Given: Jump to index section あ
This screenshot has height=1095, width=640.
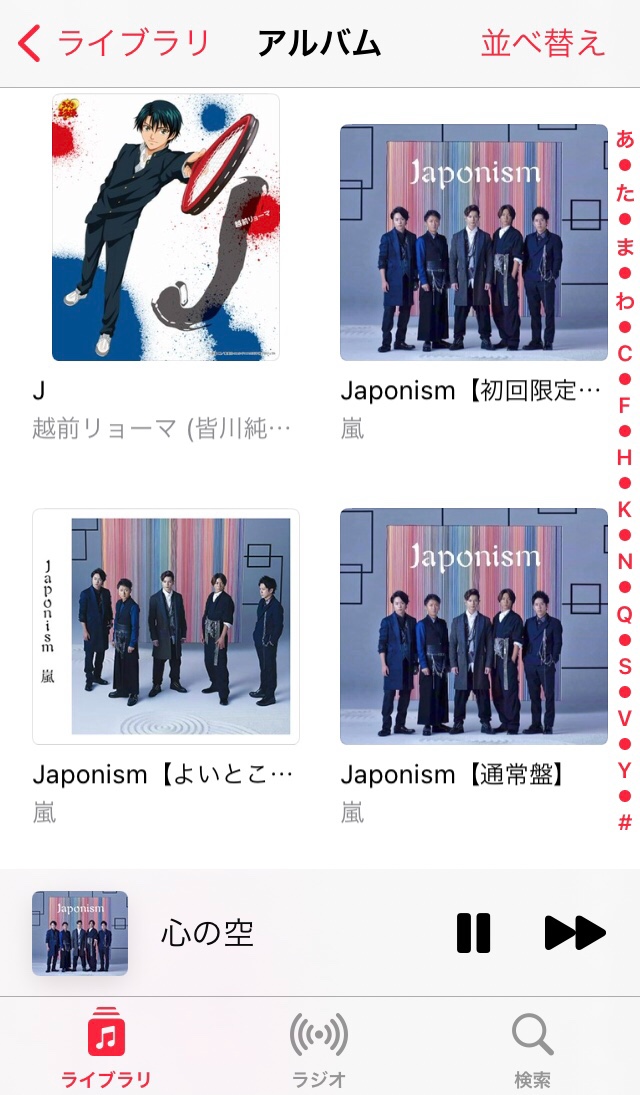Looking at the screenshot, I should click(625, 140).
